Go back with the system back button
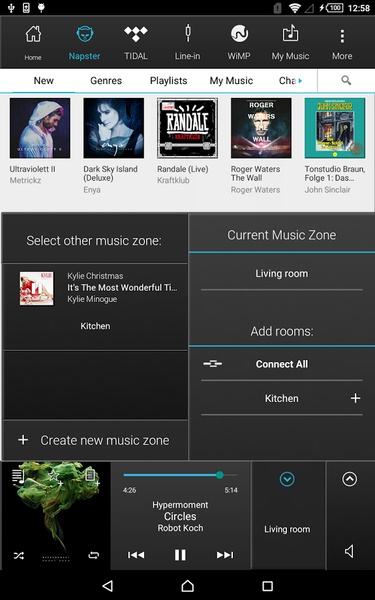Screen dimensions: 375x600 coord(108,585)
